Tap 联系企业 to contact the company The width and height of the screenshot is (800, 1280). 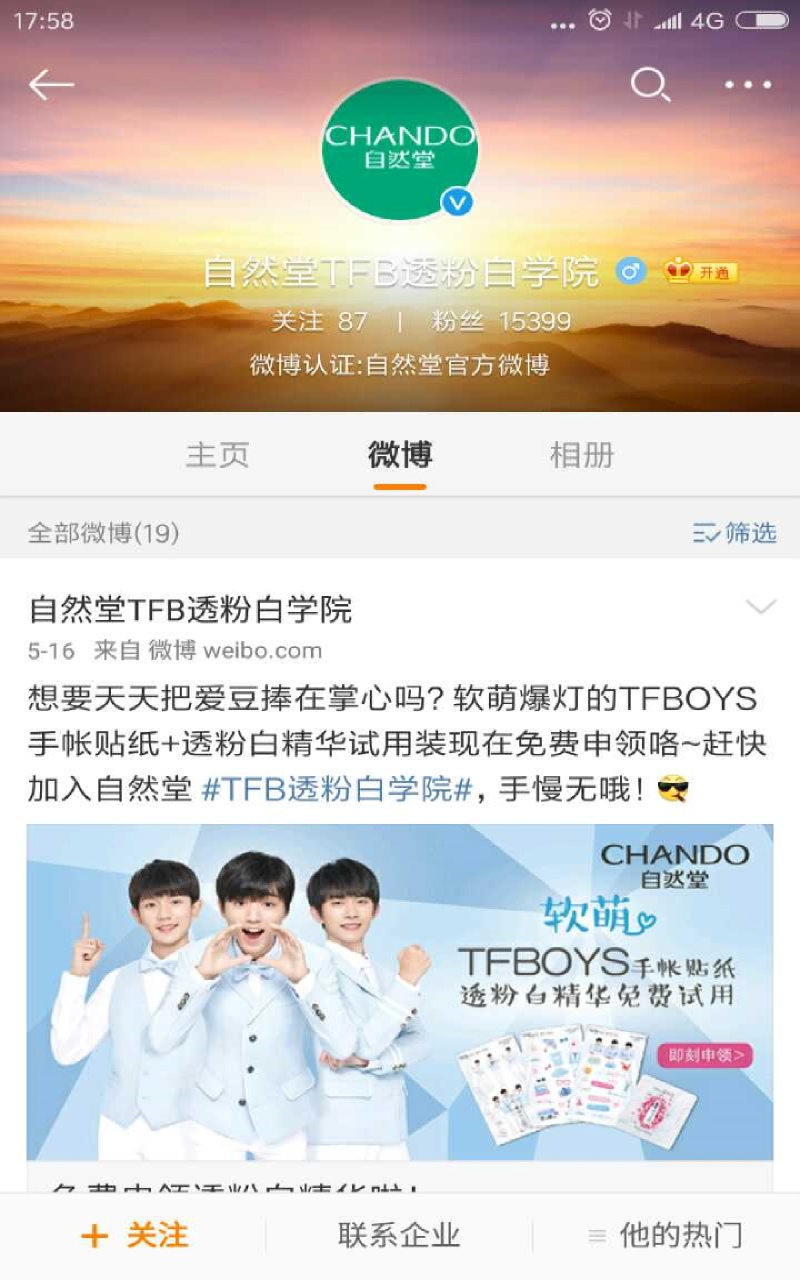click(x=399, y=1236)
